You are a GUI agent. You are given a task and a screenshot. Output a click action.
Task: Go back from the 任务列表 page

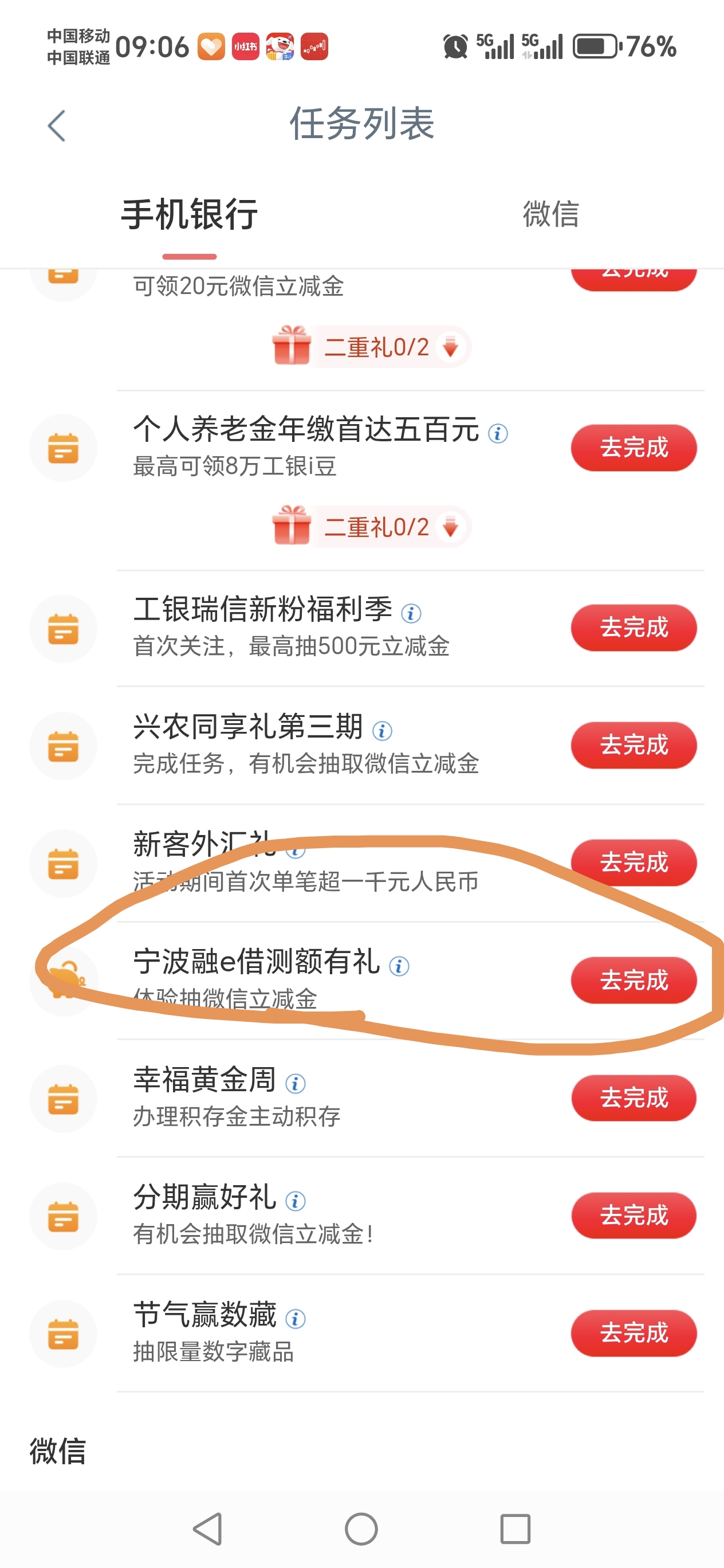pyautogui.click(x=57, y=126)
